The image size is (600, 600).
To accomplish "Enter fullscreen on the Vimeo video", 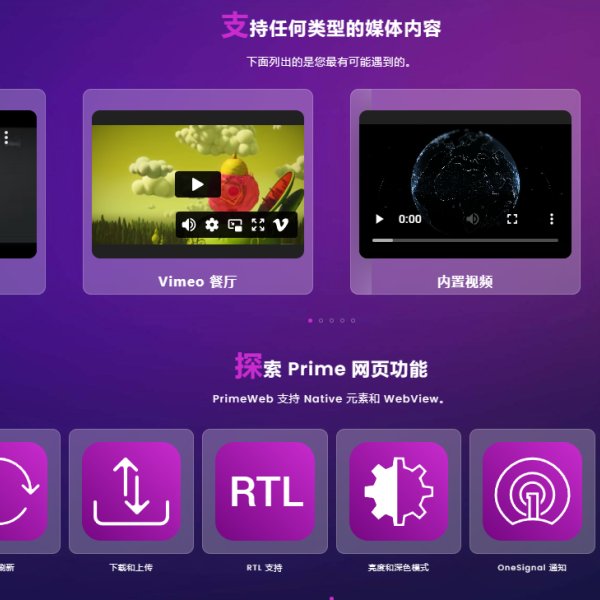I will click(x=258, y=225).
